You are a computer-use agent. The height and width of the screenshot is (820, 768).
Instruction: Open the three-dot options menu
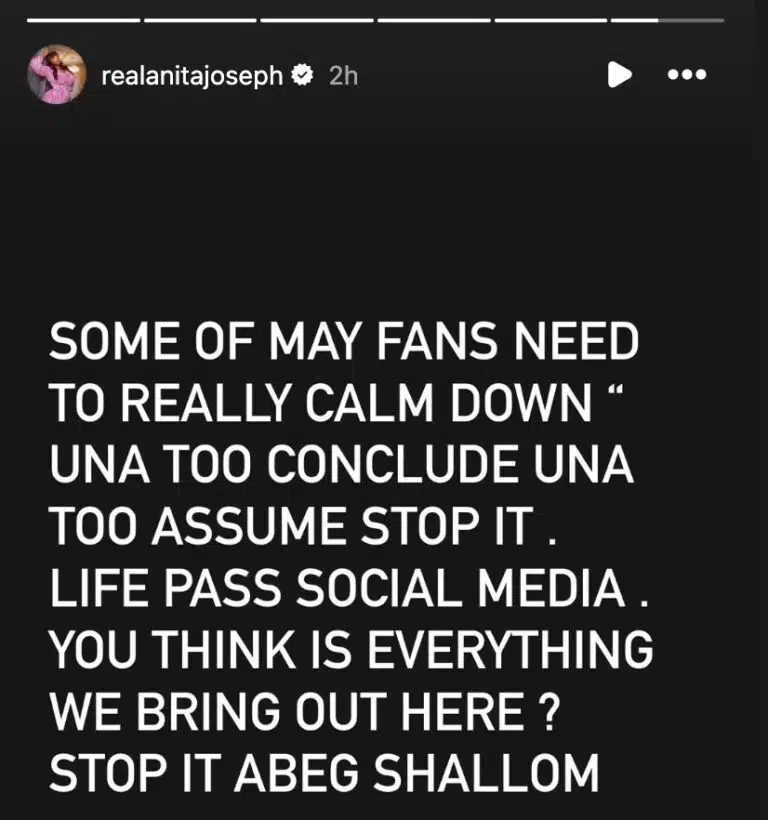pos(687,75)
